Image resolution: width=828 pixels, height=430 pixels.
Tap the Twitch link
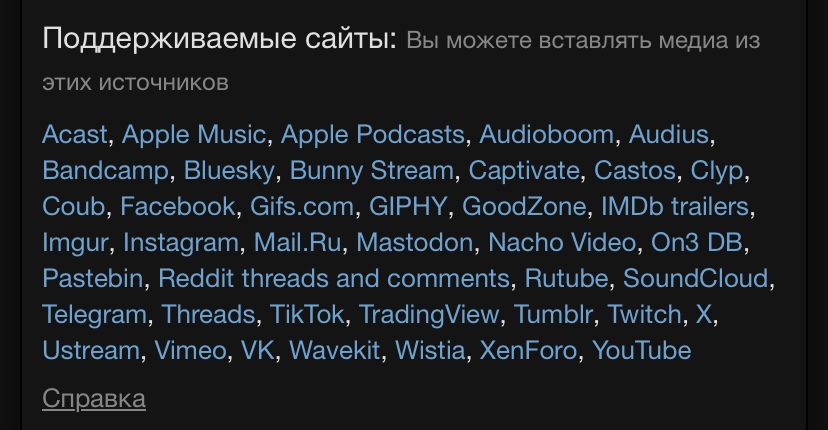click(644, 314)
